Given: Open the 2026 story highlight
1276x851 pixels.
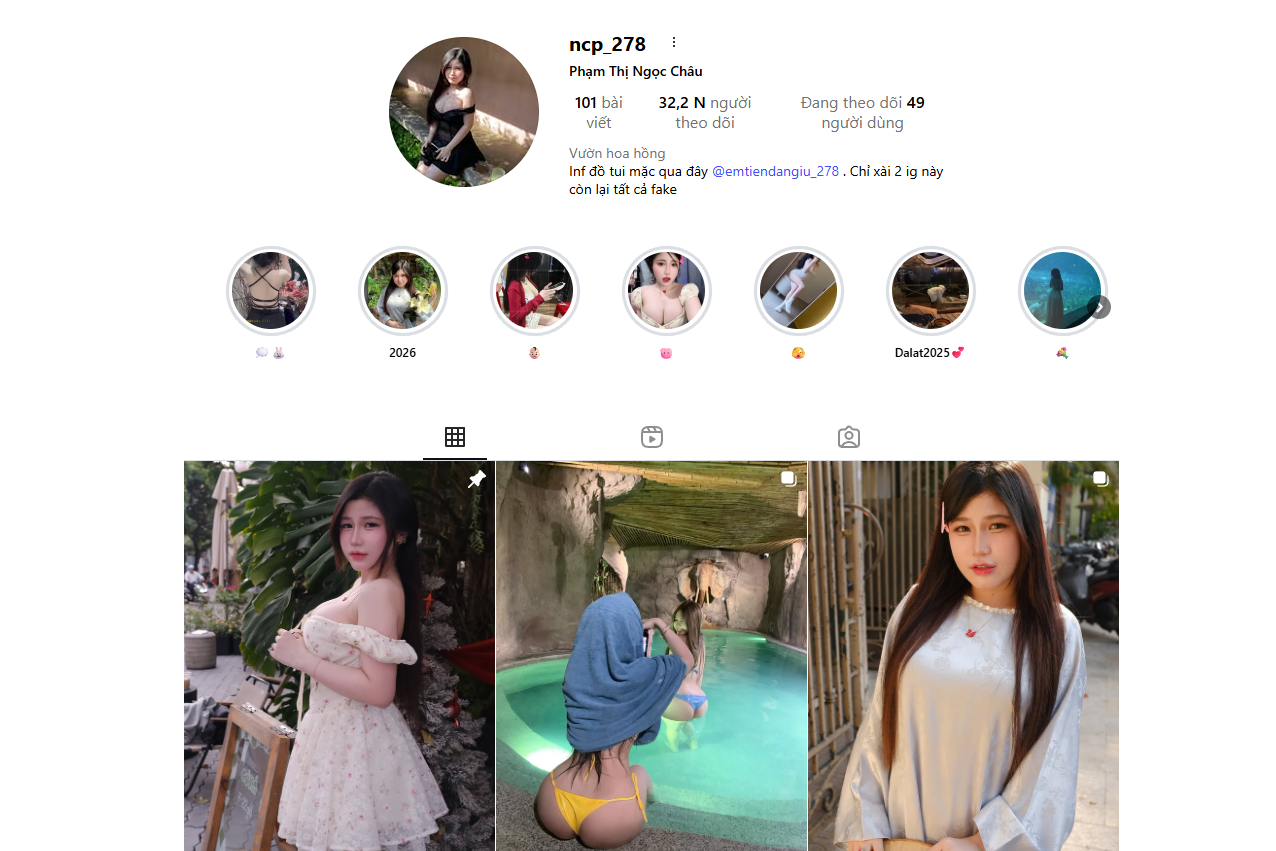Looking at the screenshot, I should (403, 292).
